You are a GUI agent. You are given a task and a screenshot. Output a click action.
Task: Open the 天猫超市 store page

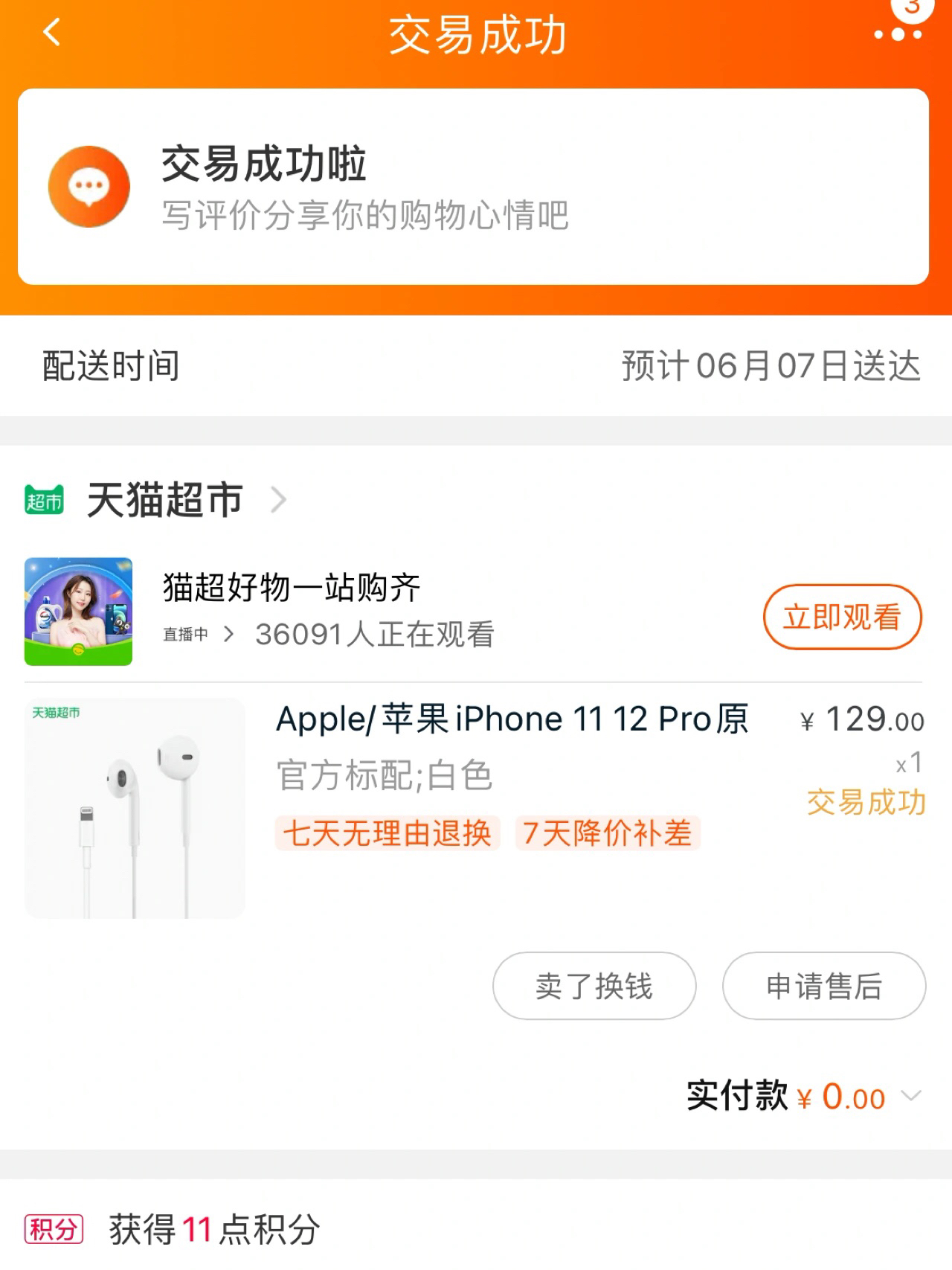pos(165,499)
